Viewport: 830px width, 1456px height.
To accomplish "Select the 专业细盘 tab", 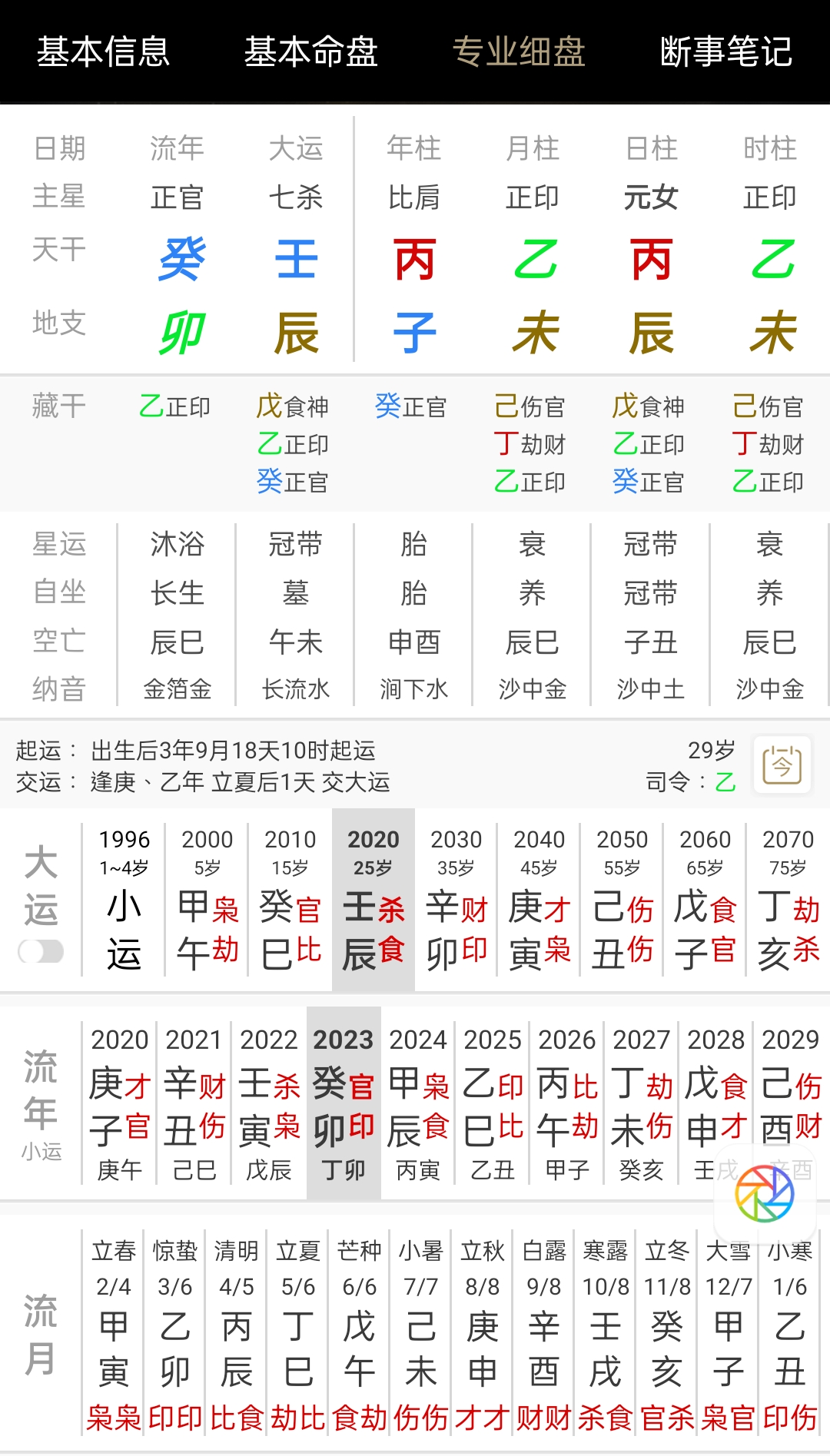I will (519, 52).
